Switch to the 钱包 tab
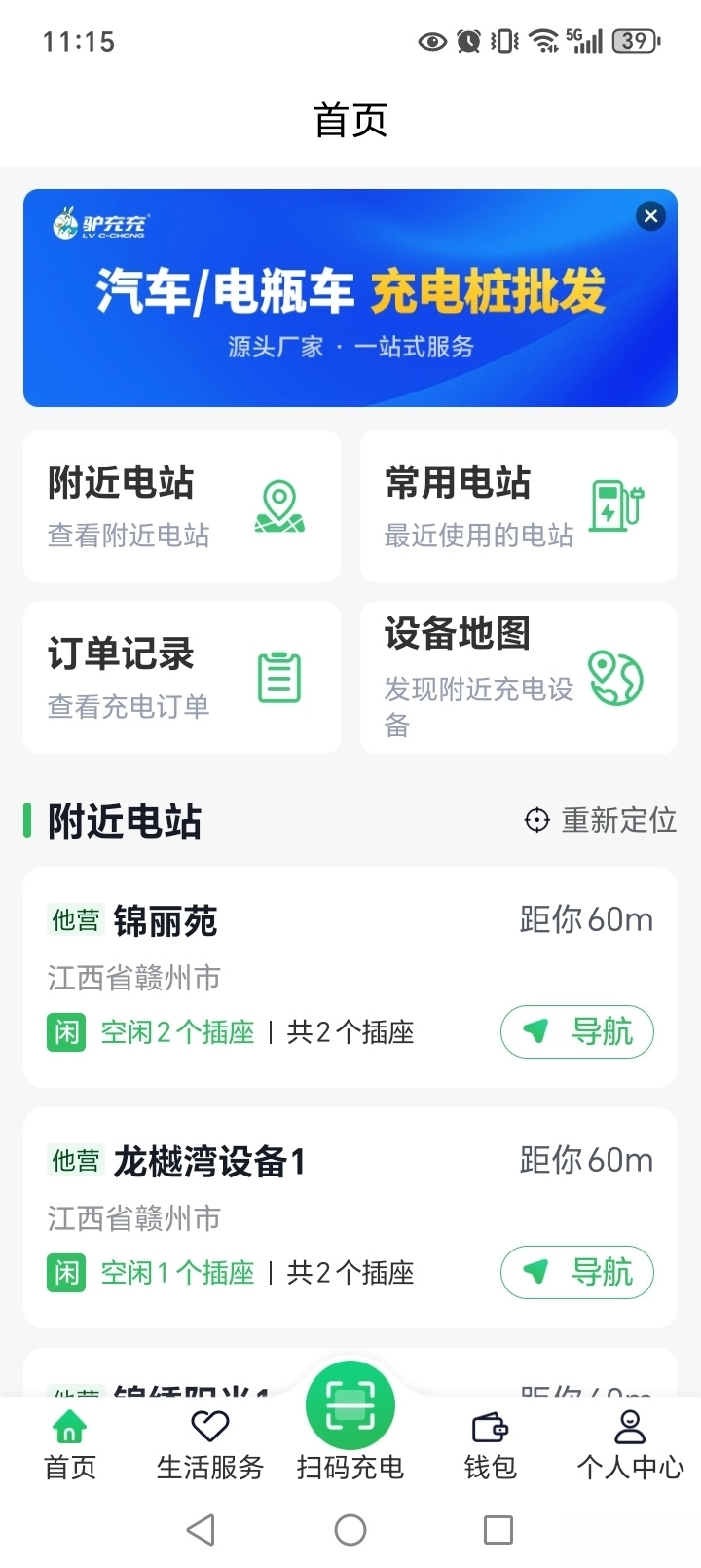The image size is (701, 1568). pyautogui.click(x=490, y=1441)
